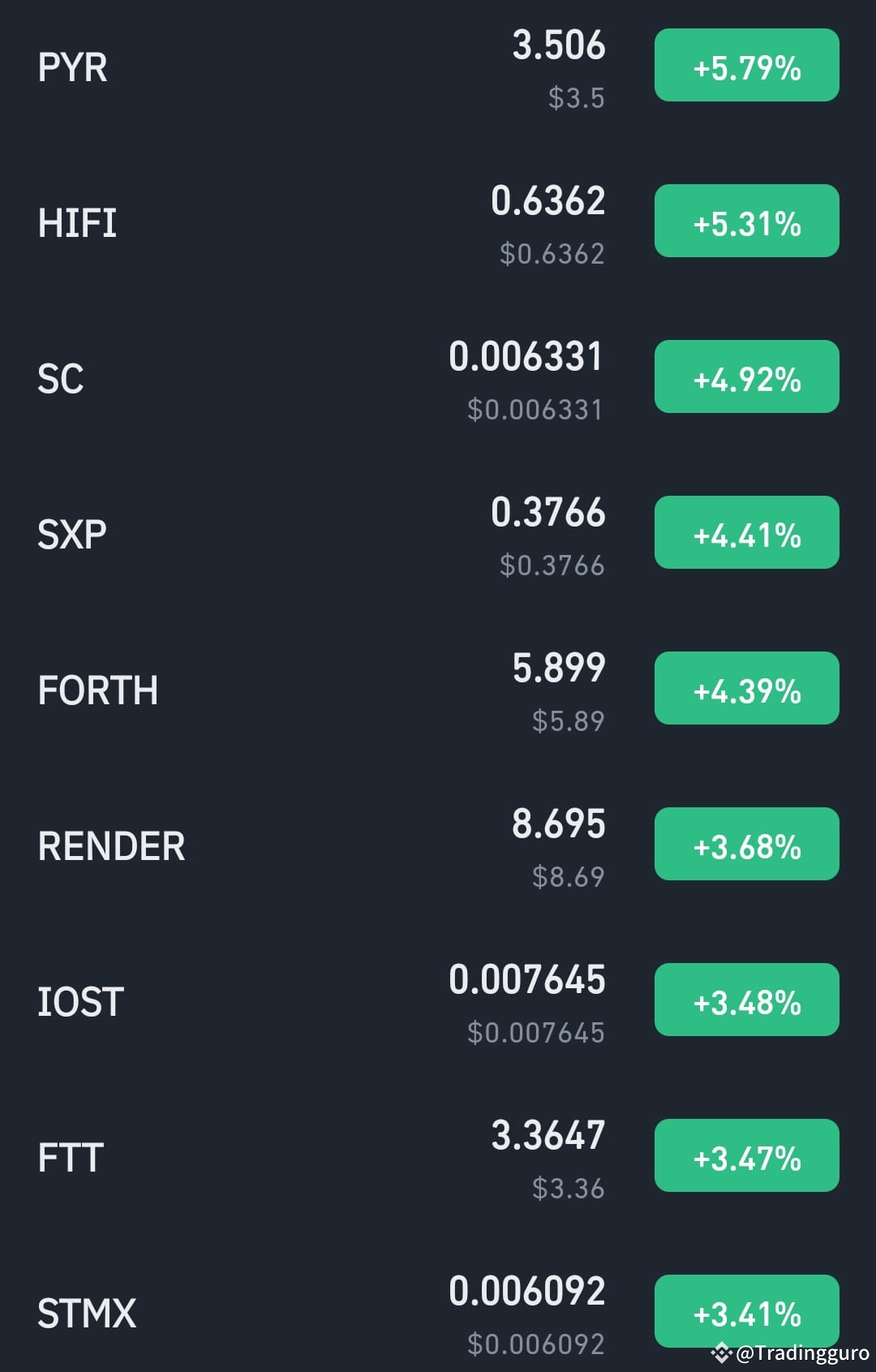Screen dimensions: 876x1372
Task: Select the IOST coin label
Action: (81, 1002)
